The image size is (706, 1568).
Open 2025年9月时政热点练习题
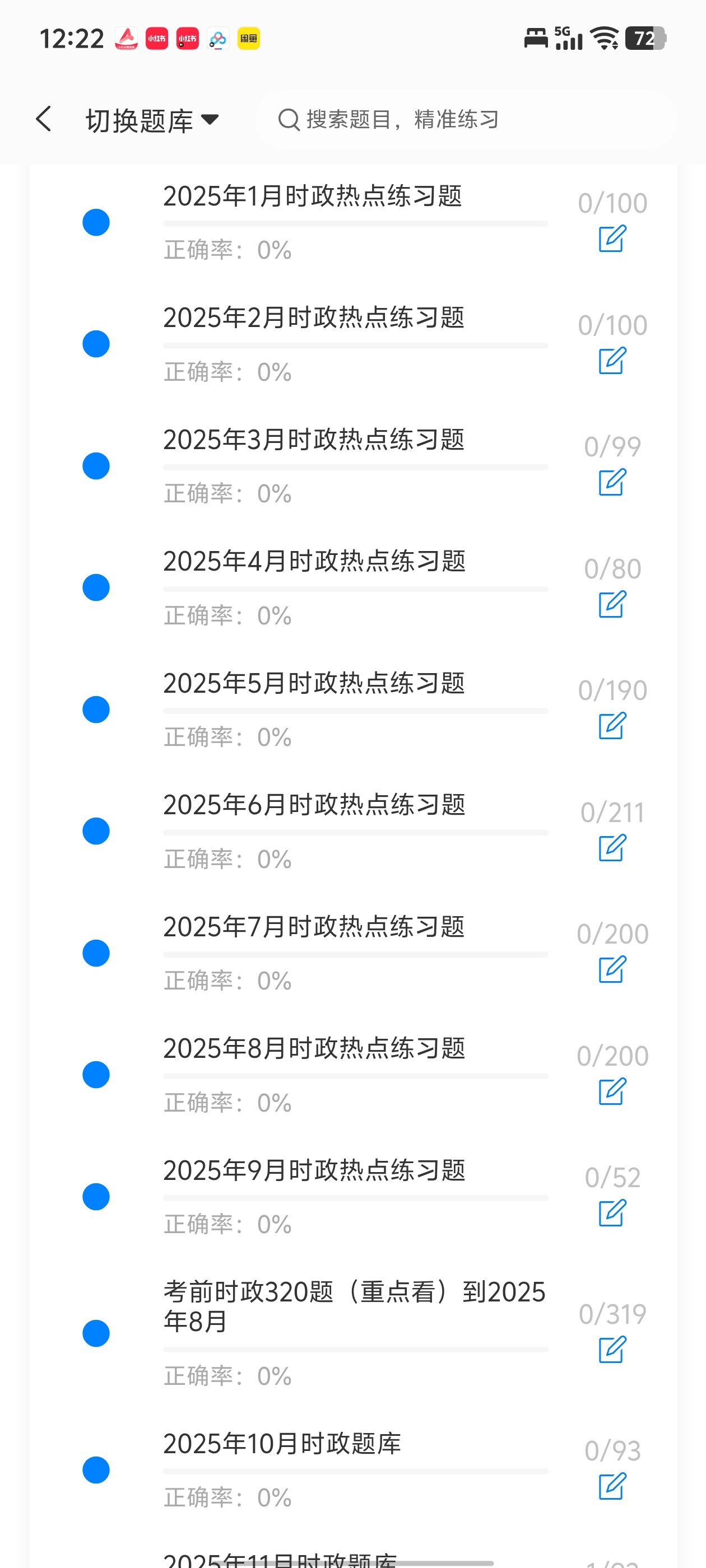tap(314, 1170)
